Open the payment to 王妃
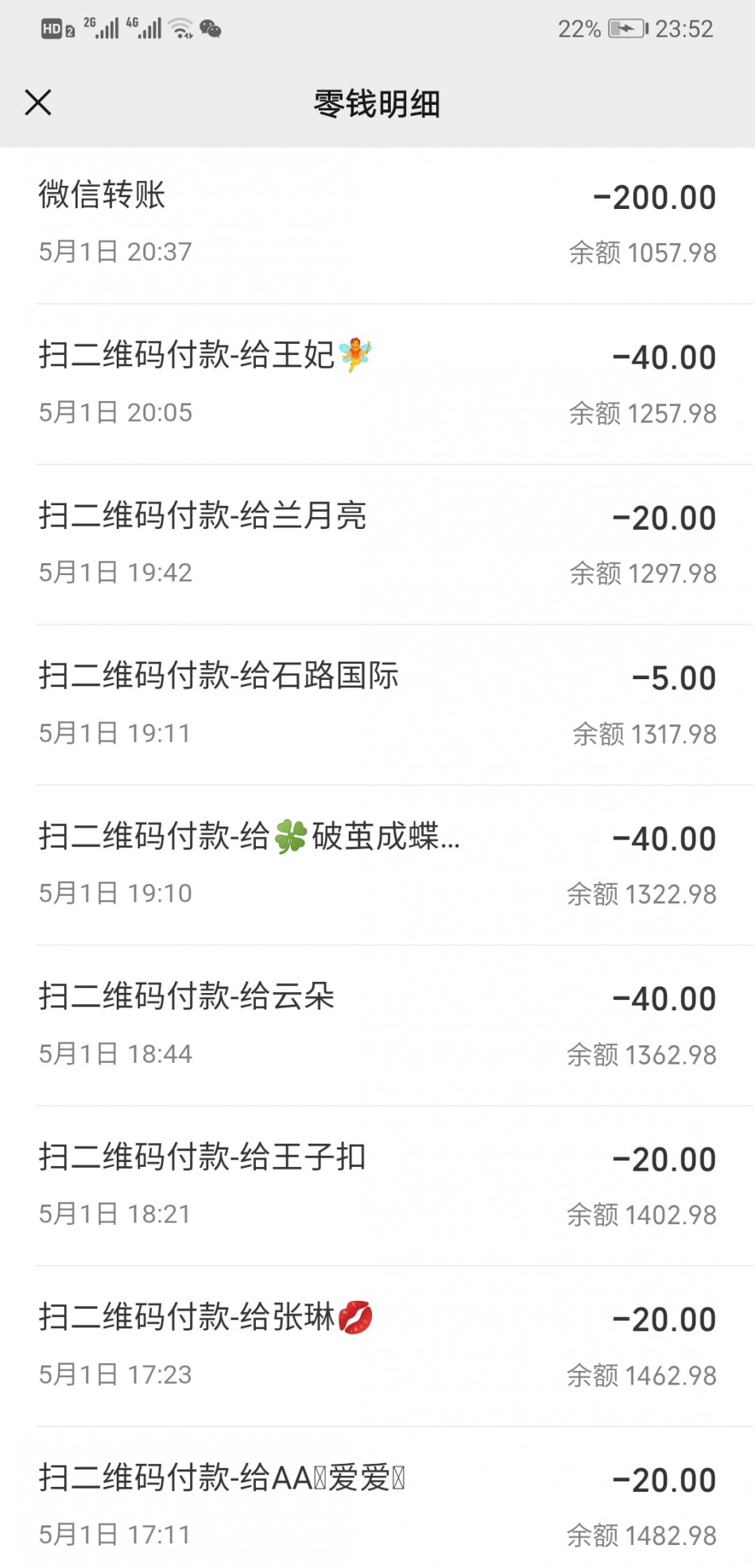 click(x=377, y=384)
